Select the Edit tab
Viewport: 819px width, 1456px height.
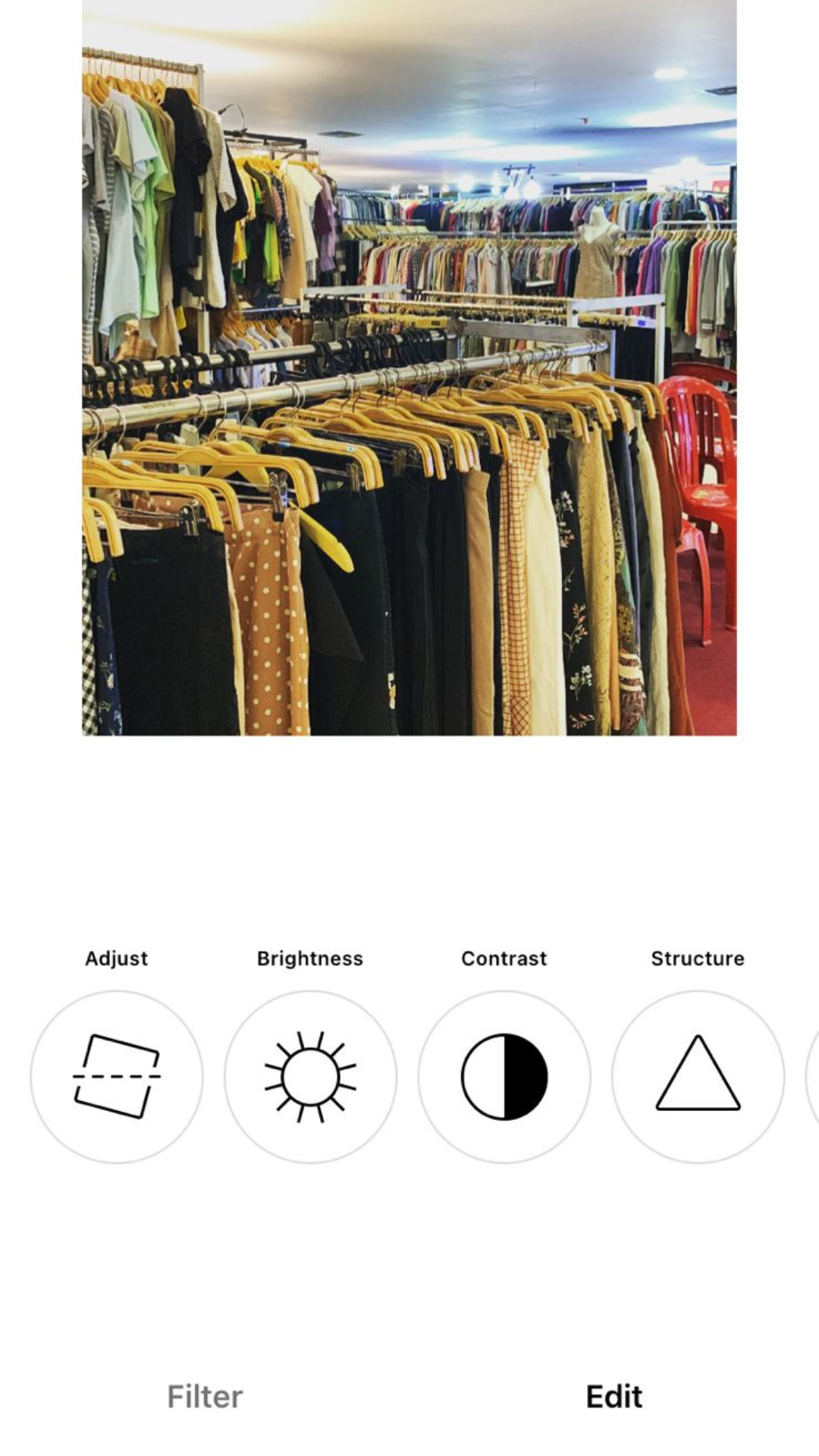click(613, 1396)
